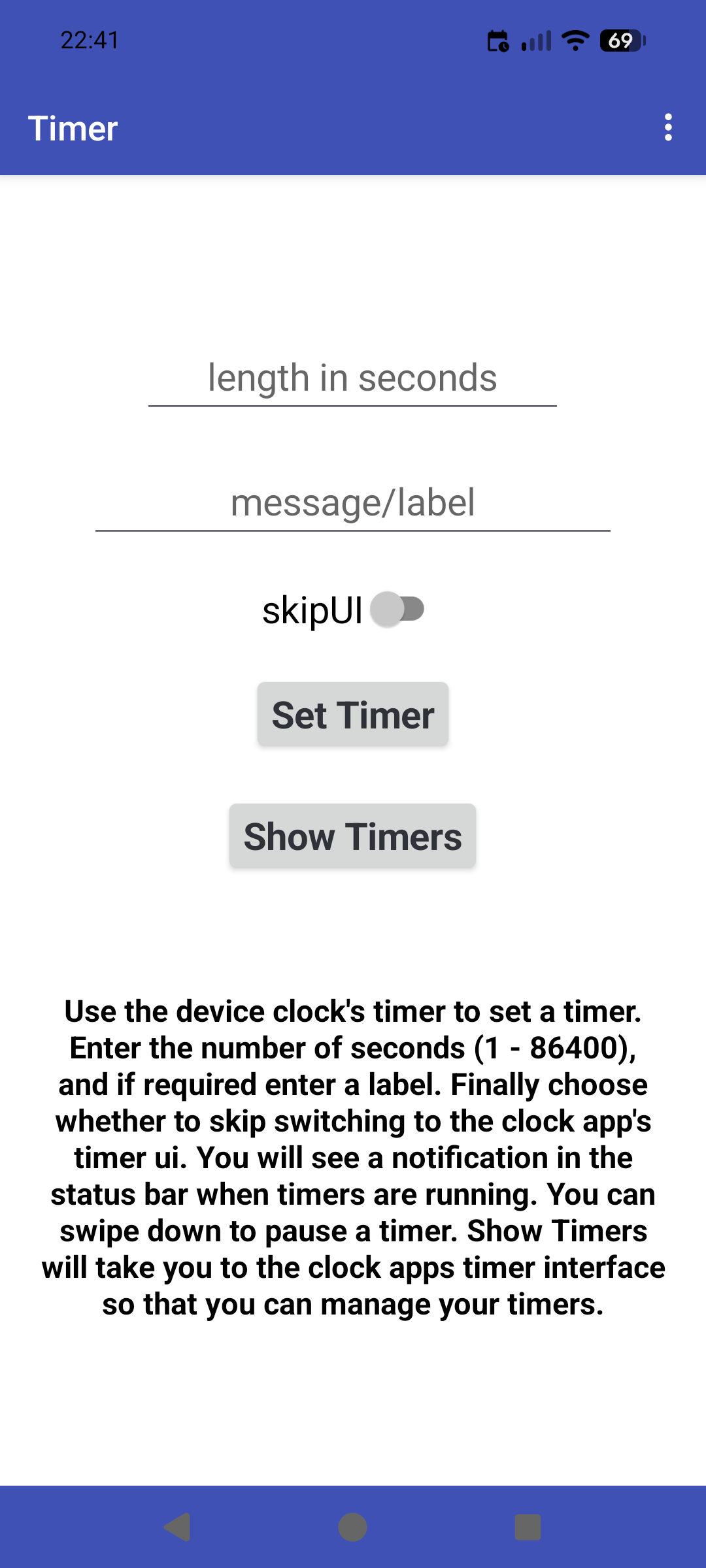
Task: Open the overflow menu
Action: pyautogui.click(x=667, y=127)
